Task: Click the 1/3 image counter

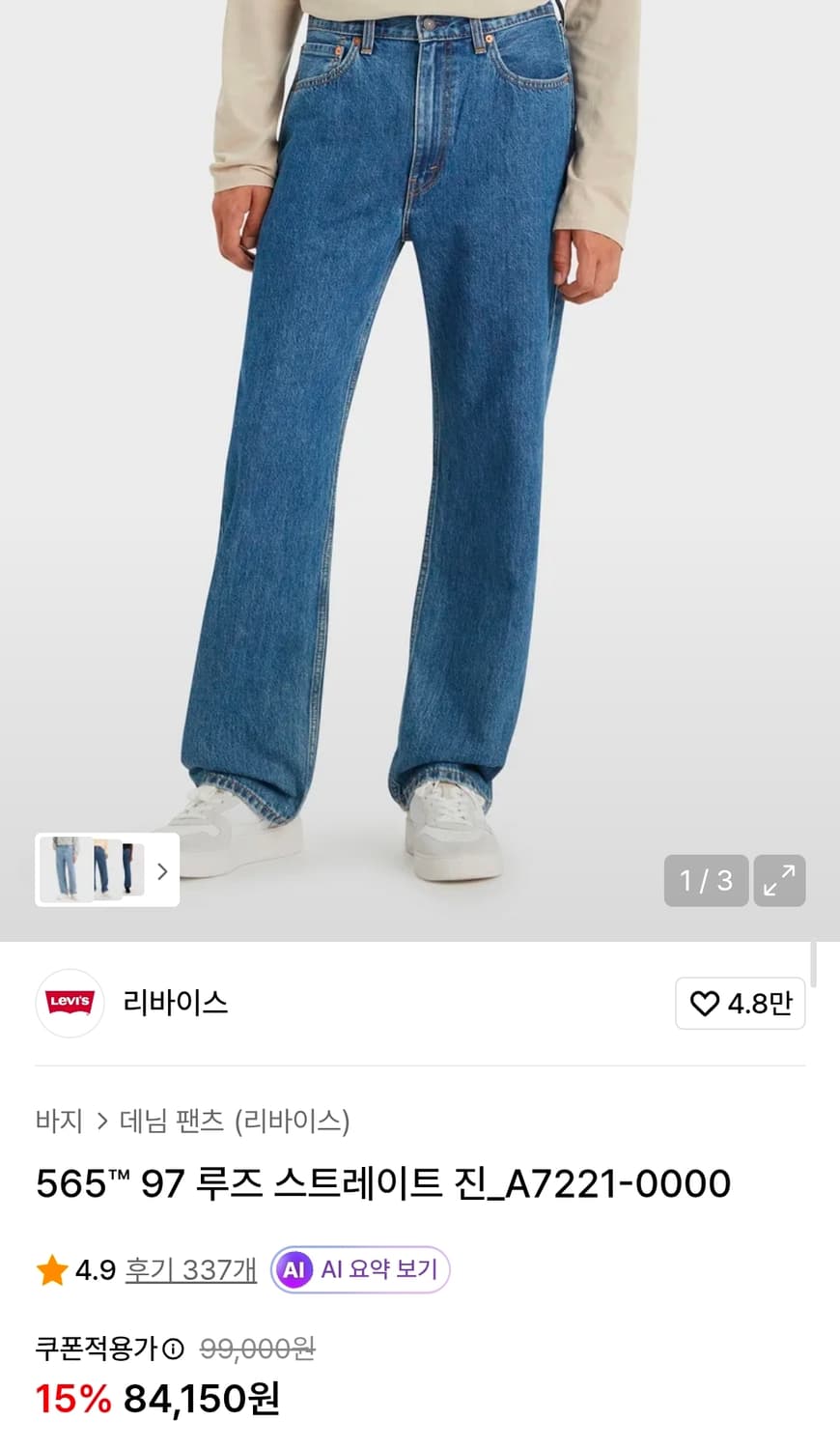Action: click(x=706, y=881)
